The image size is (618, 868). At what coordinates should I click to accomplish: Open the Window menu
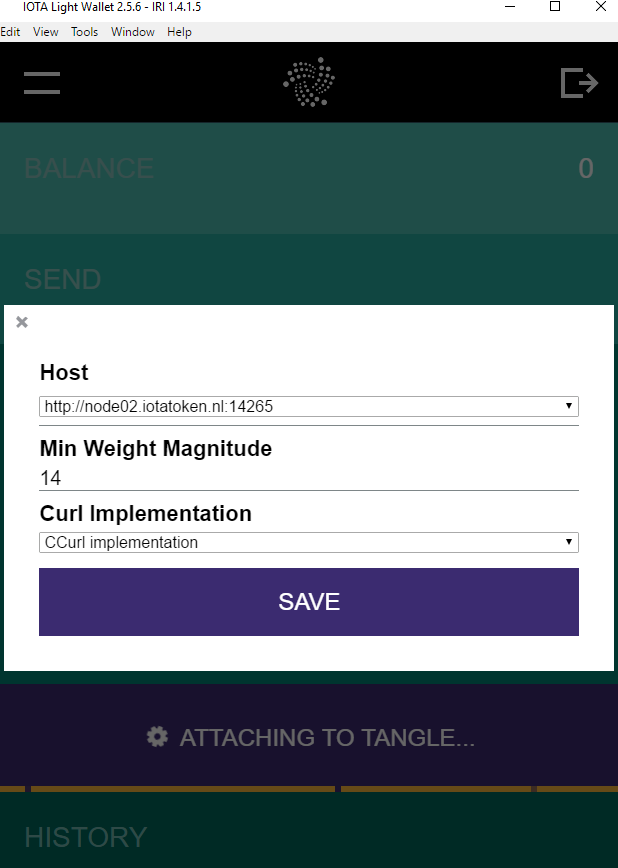pyautogui.click(x=133, y=32)
